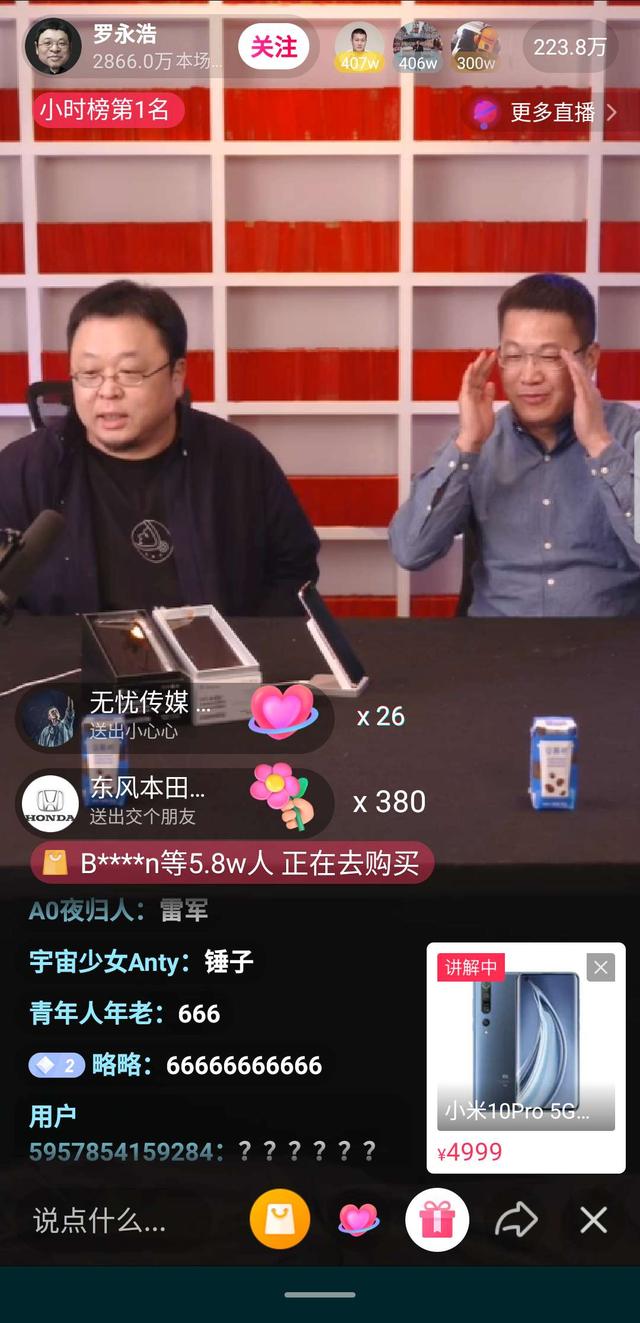Dismiss the 讲解中 product card
The image size is (640, 1323).
[x=600, y=967]
